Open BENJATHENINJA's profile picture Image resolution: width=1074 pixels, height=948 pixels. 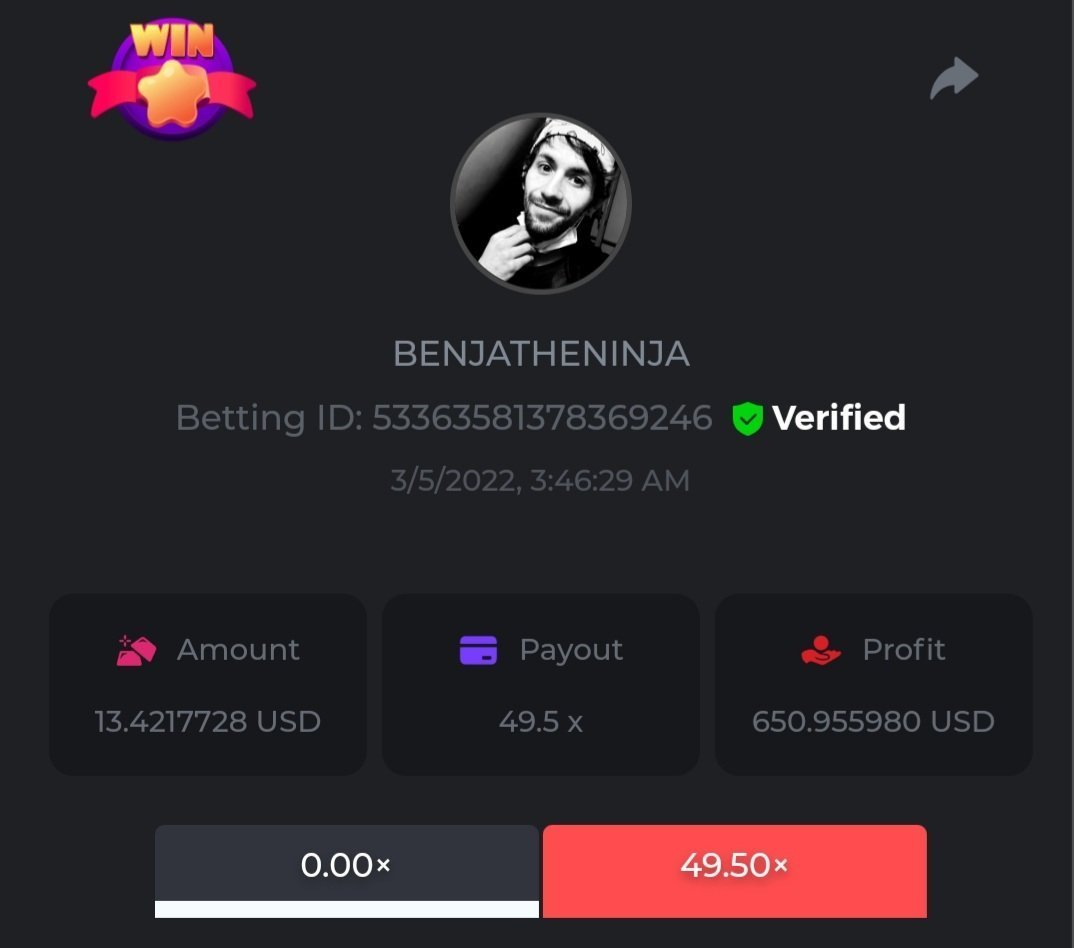[540, 203]
